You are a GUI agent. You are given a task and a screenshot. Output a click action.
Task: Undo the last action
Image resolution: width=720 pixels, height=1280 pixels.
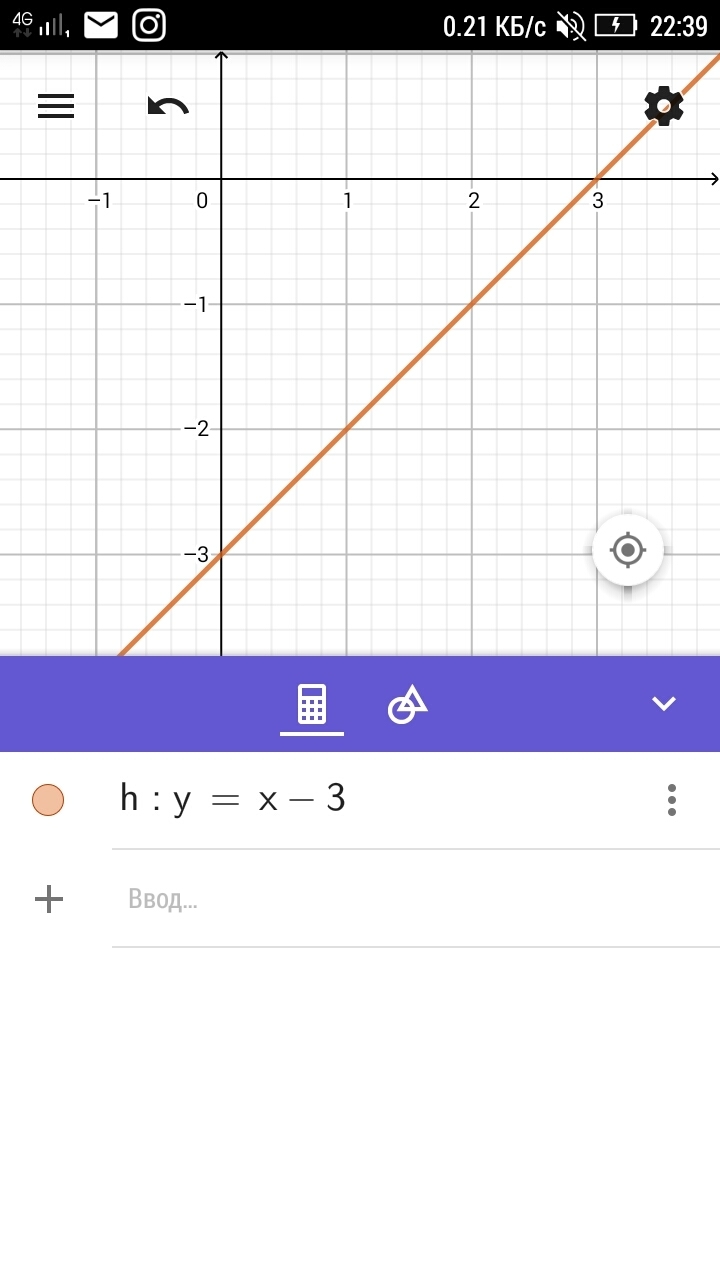click(x=168, y=106)
